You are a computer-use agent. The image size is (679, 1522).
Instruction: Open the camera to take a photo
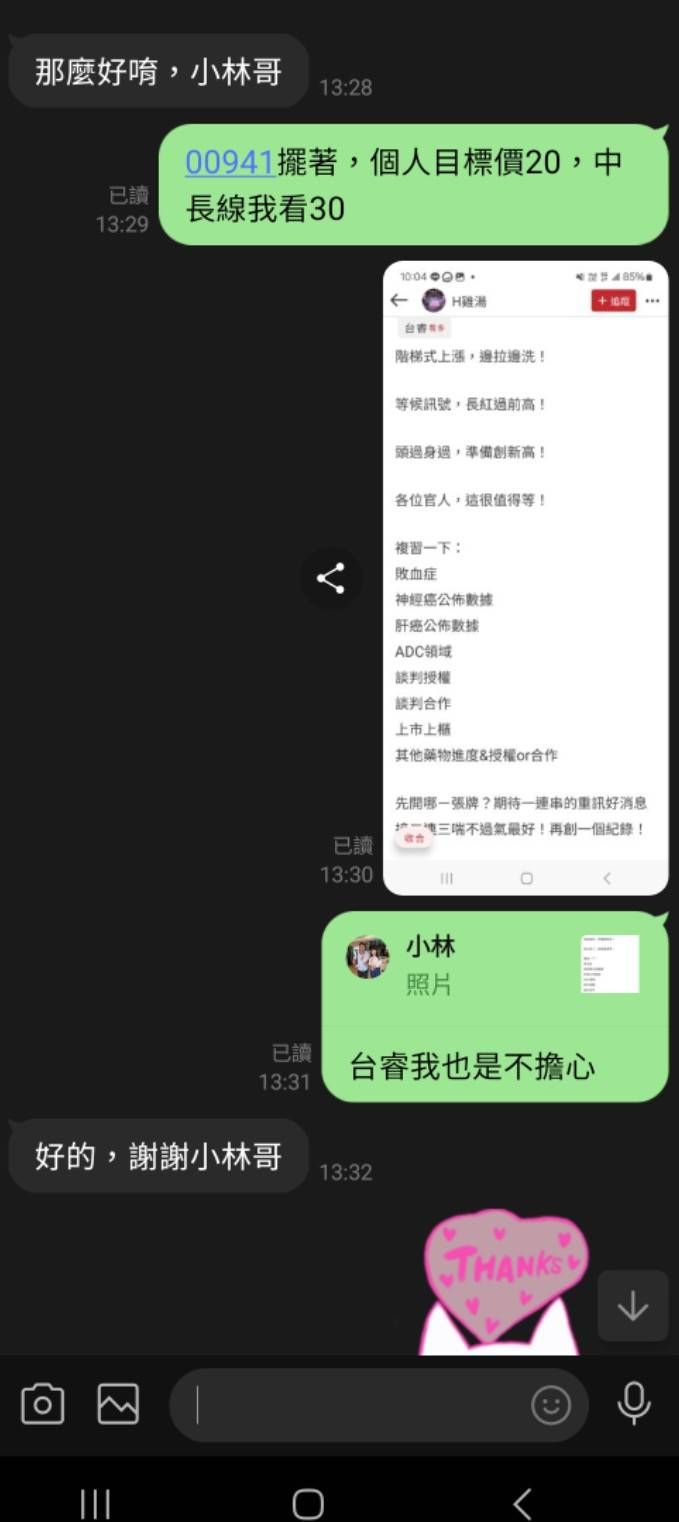pos(43,1404)
